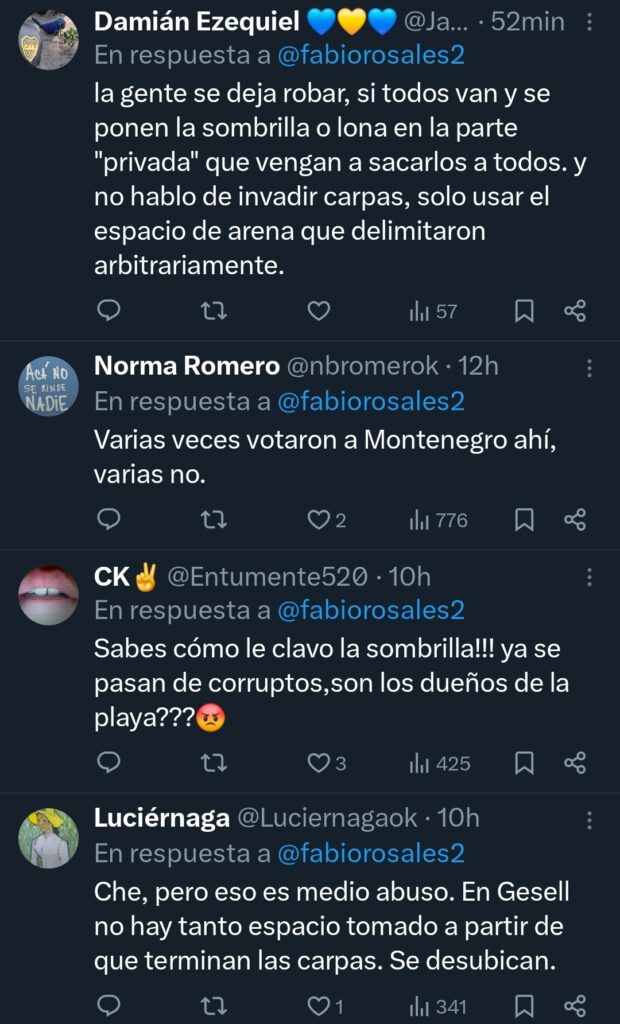
Task: Open Damián Ezequiel's profile avatar
Action: pos(49,40)
